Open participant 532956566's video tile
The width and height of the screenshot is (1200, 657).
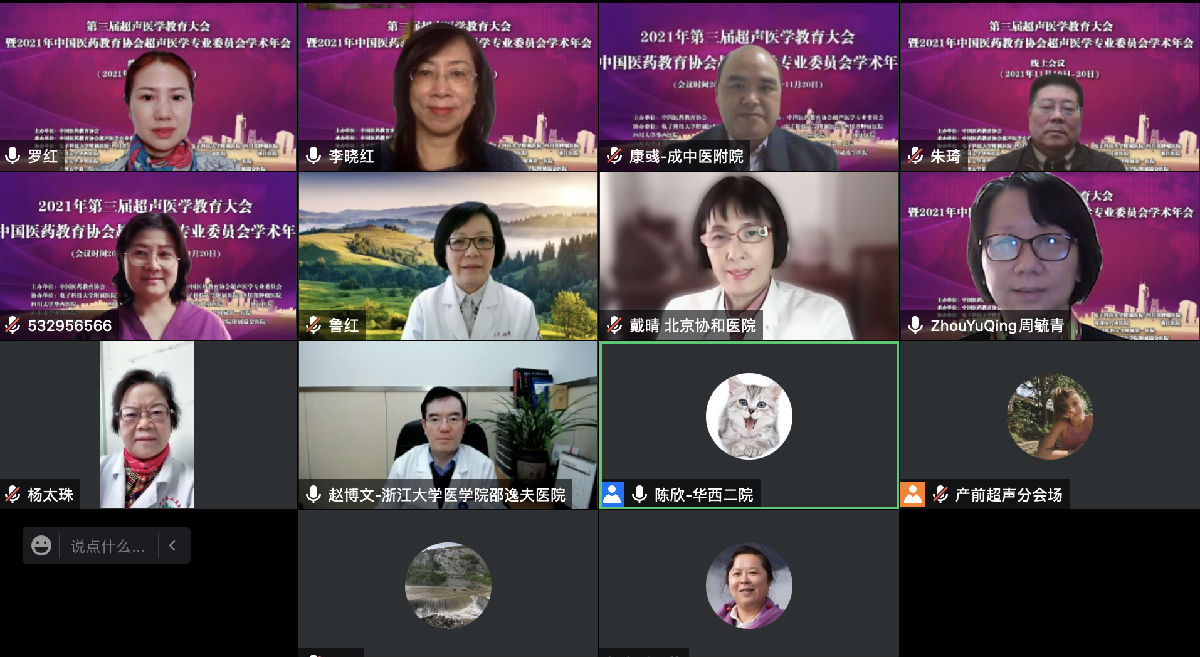pyautogui.click(x=148, y=256)
